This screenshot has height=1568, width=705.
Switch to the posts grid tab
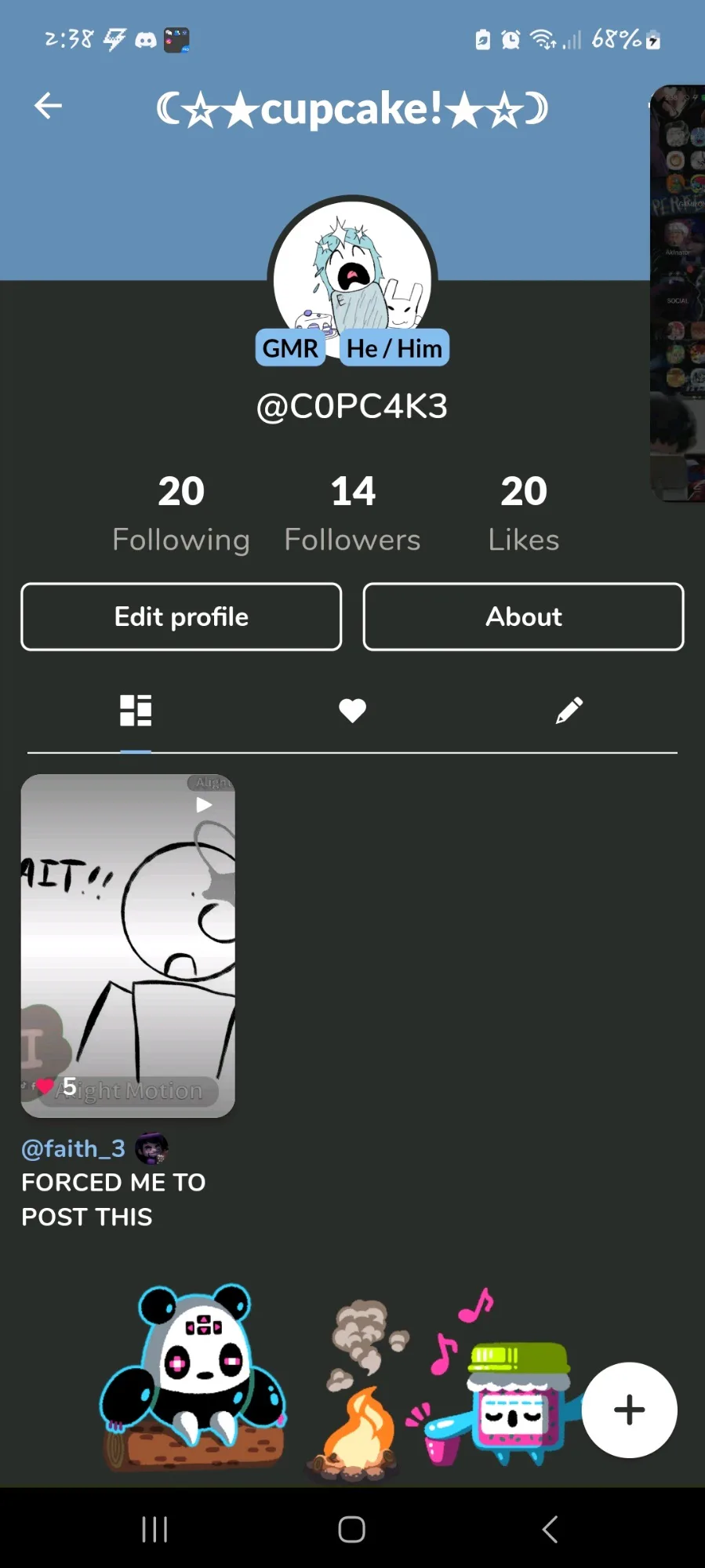click(136, 711)
